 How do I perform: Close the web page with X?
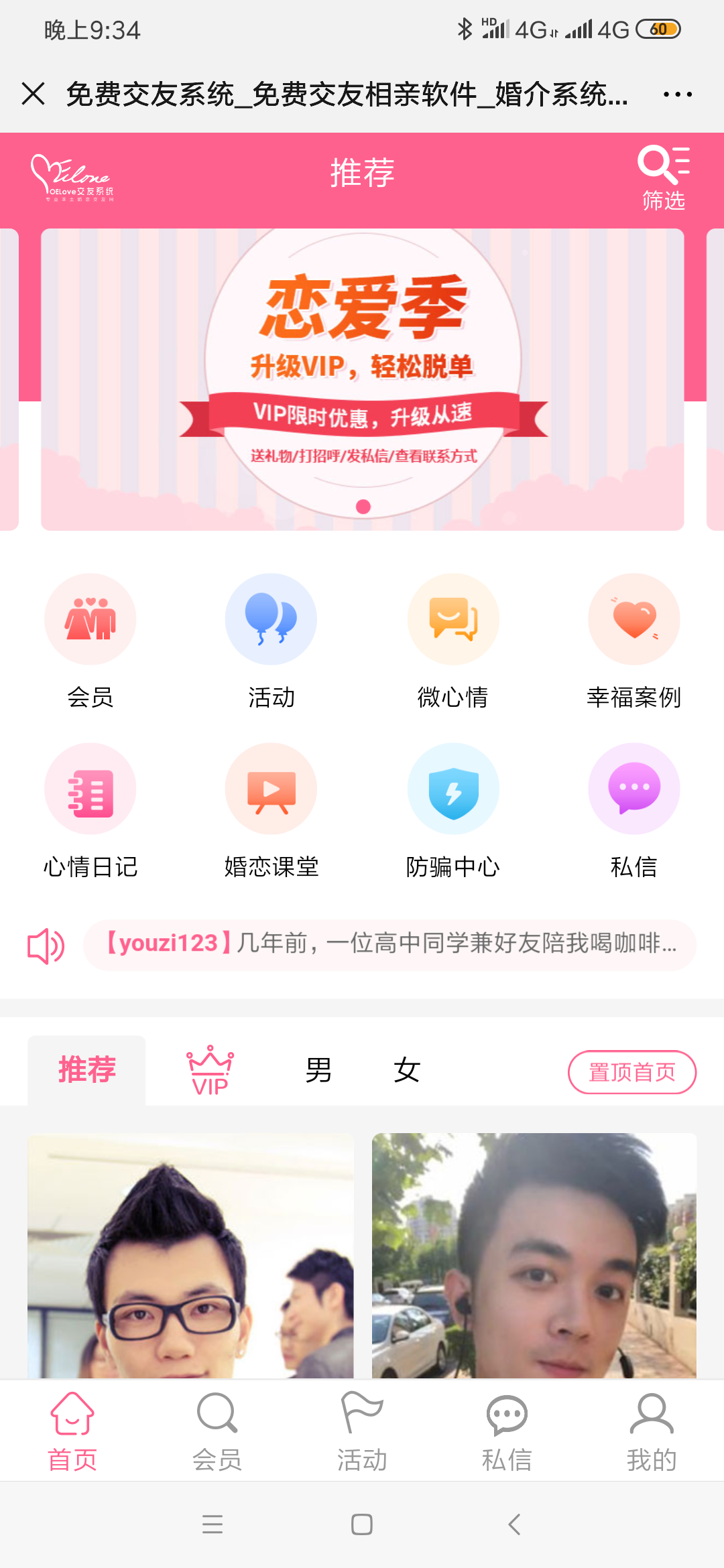point(33,94)
